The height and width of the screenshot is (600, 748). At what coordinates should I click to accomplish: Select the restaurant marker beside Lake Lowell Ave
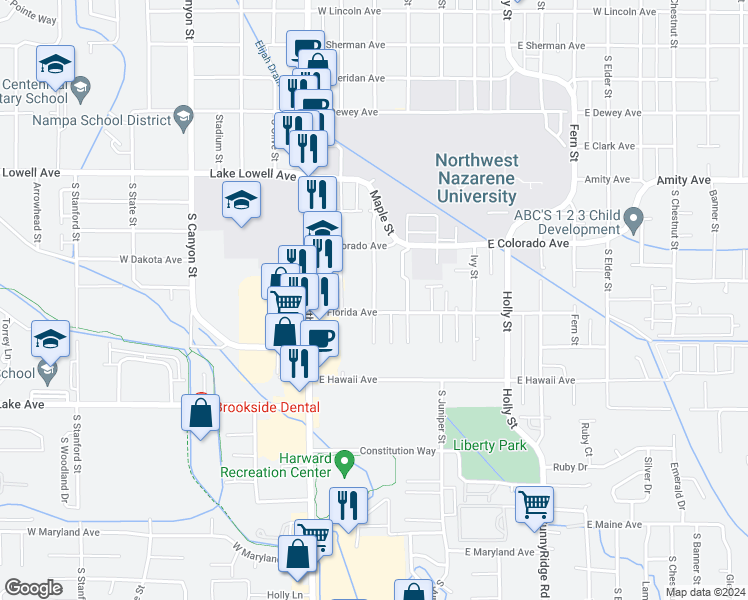pos(318,193)
